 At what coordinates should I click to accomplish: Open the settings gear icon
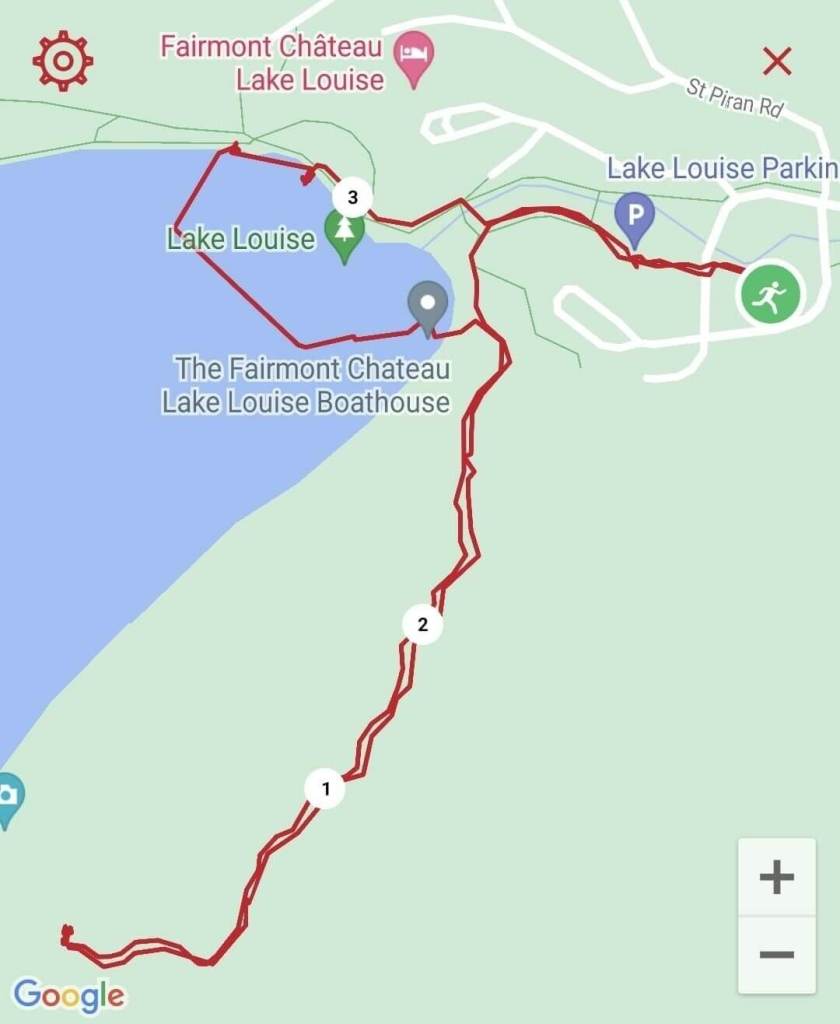click(62, 60)
